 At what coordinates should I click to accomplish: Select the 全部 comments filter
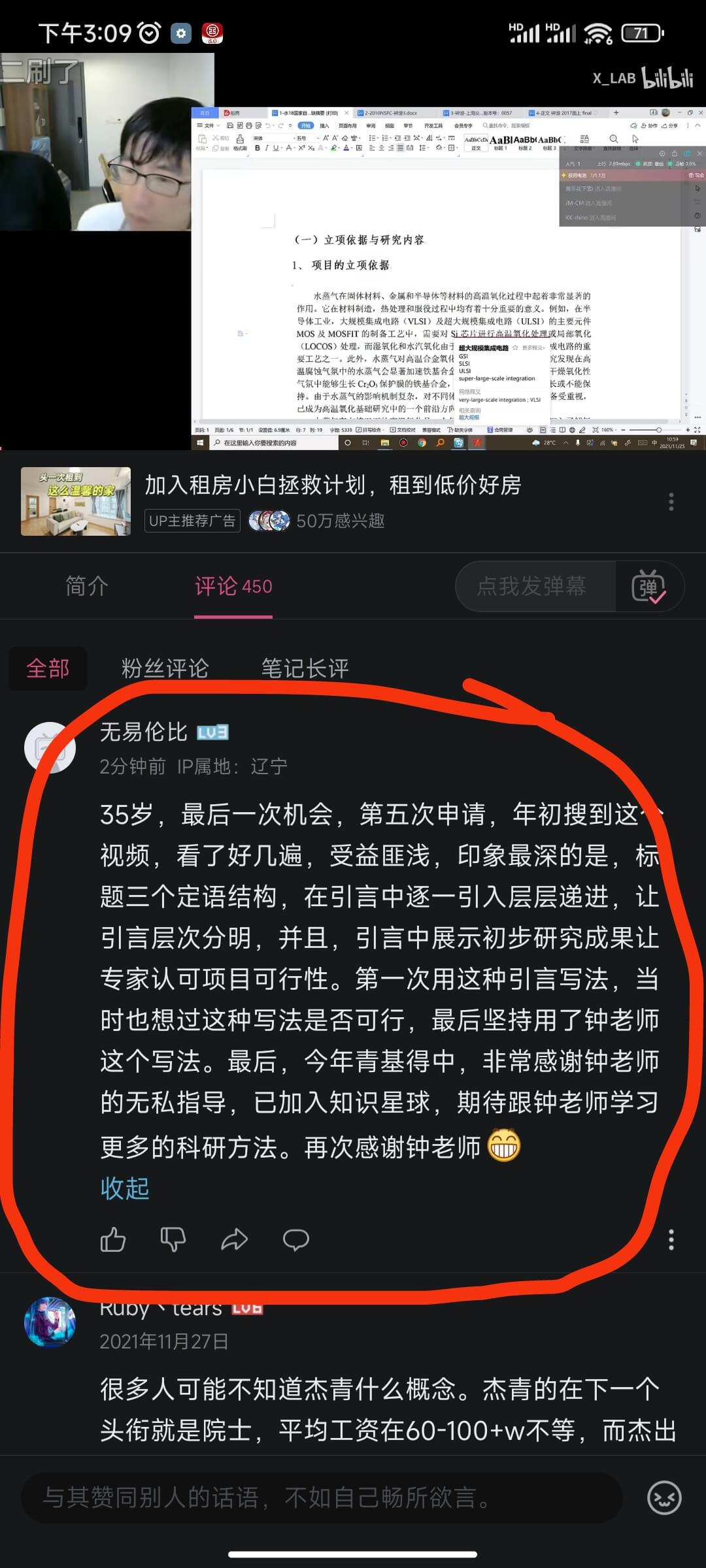(48, 668)
